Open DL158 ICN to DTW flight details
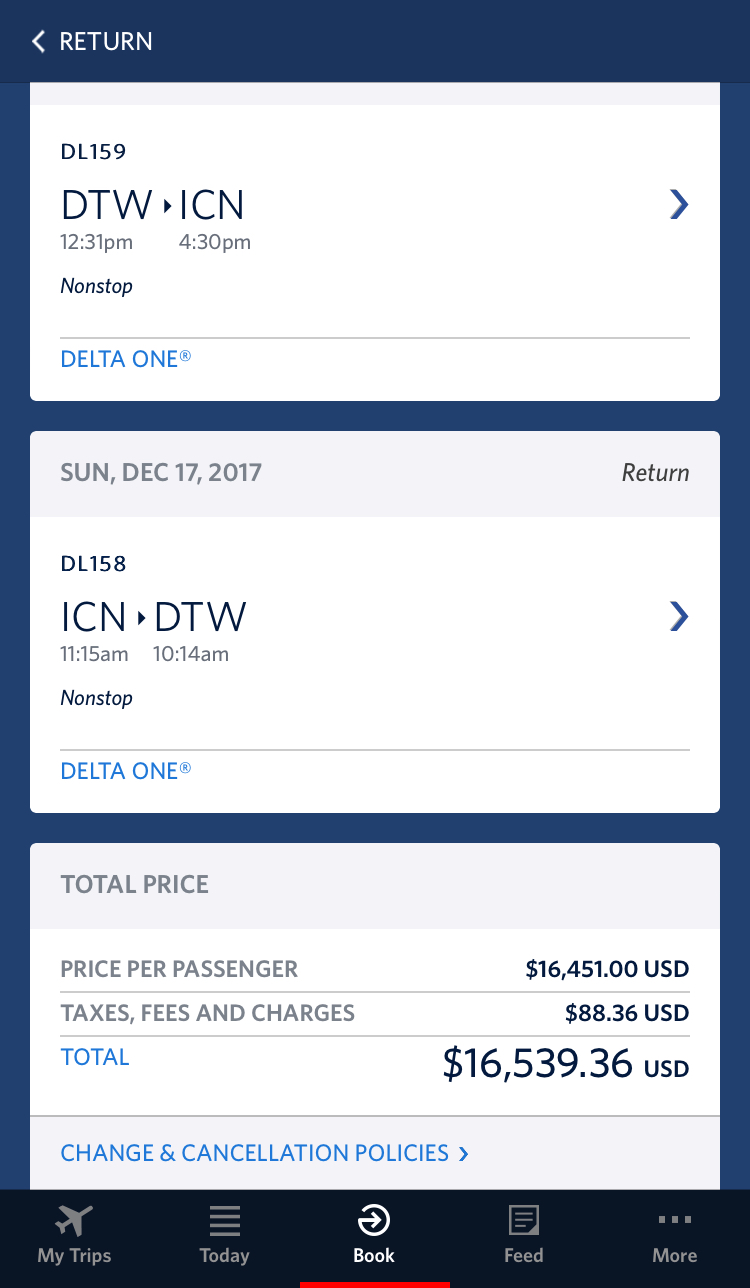The image size is (750, 1288). click(678, 617)
